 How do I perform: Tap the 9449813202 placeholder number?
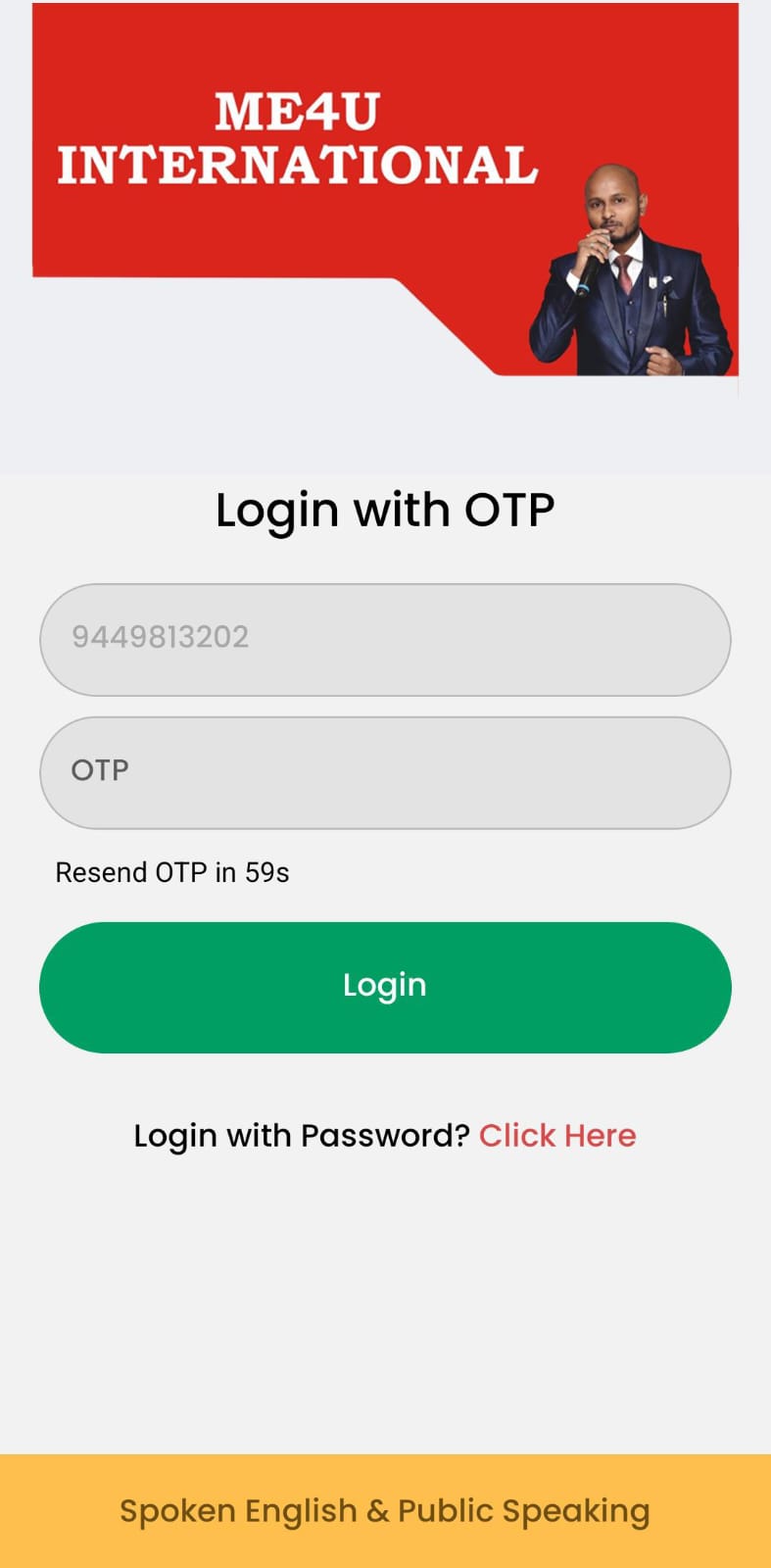click(x=162, y=637)
